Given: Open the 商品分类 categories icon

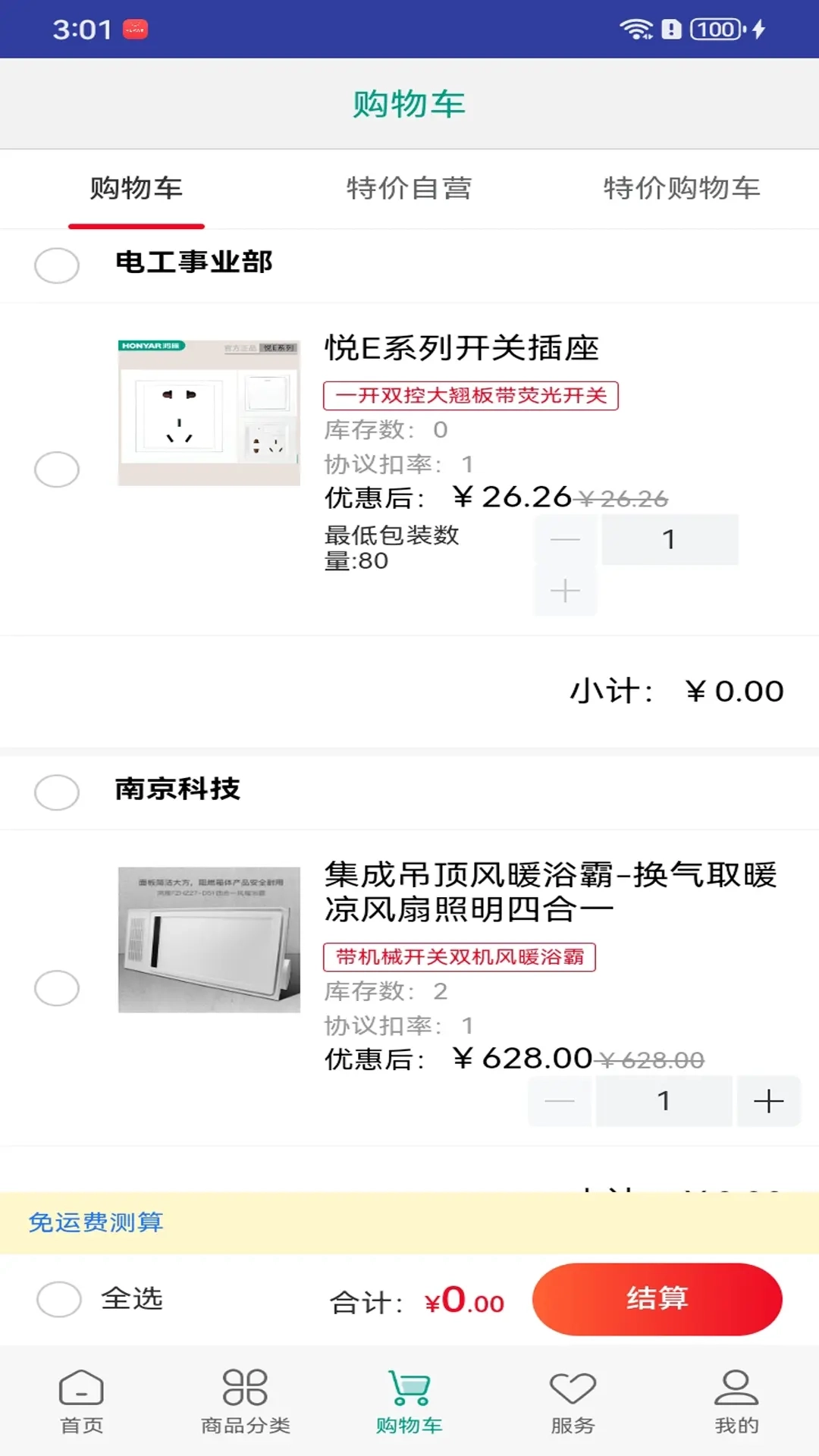Looking at the screenshot, I should [243, 1401].
